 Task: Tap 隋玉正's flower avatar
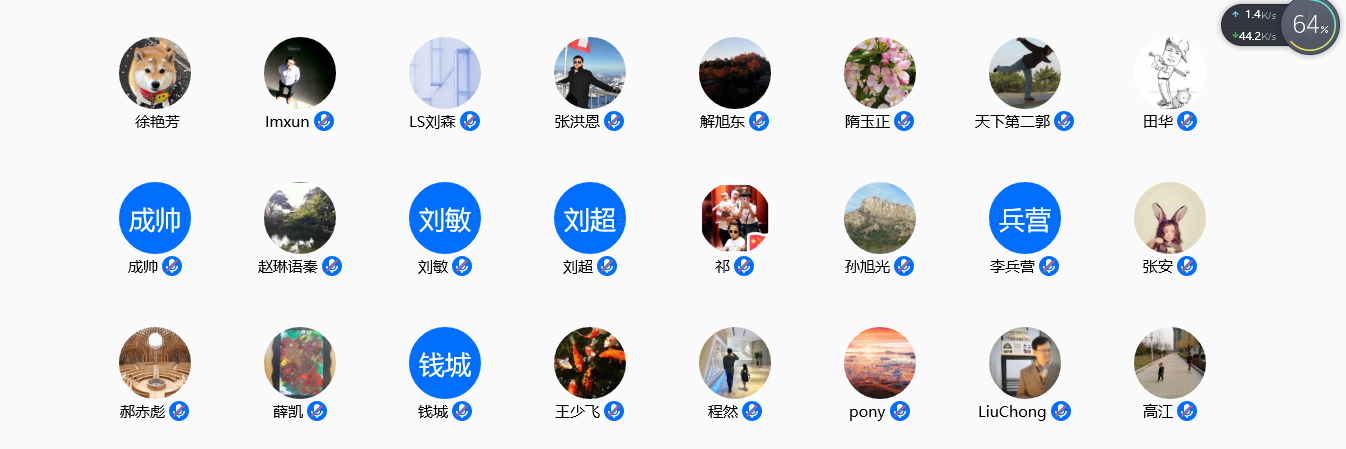(880, 73)
